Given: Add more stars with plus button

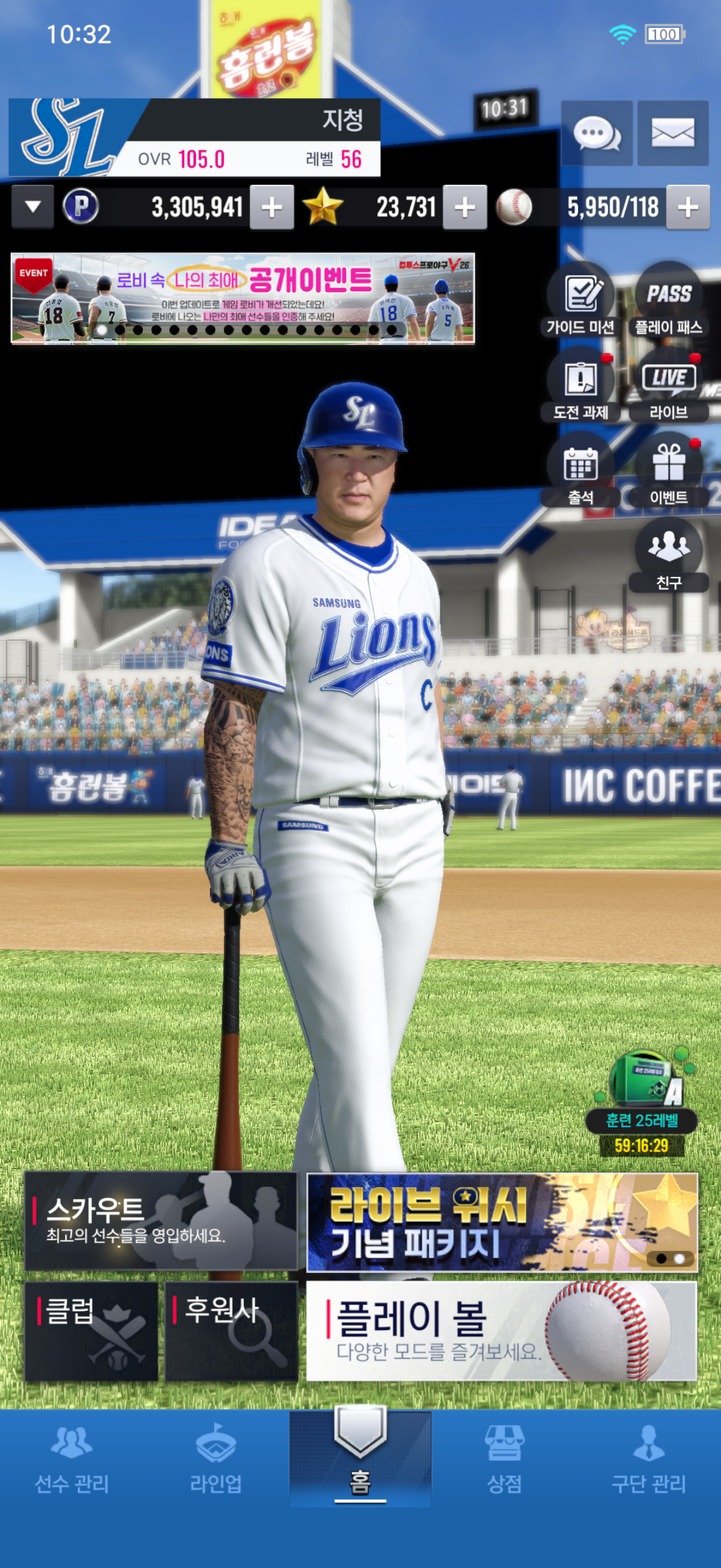Looking at the screenshot, I should [465, 208].
